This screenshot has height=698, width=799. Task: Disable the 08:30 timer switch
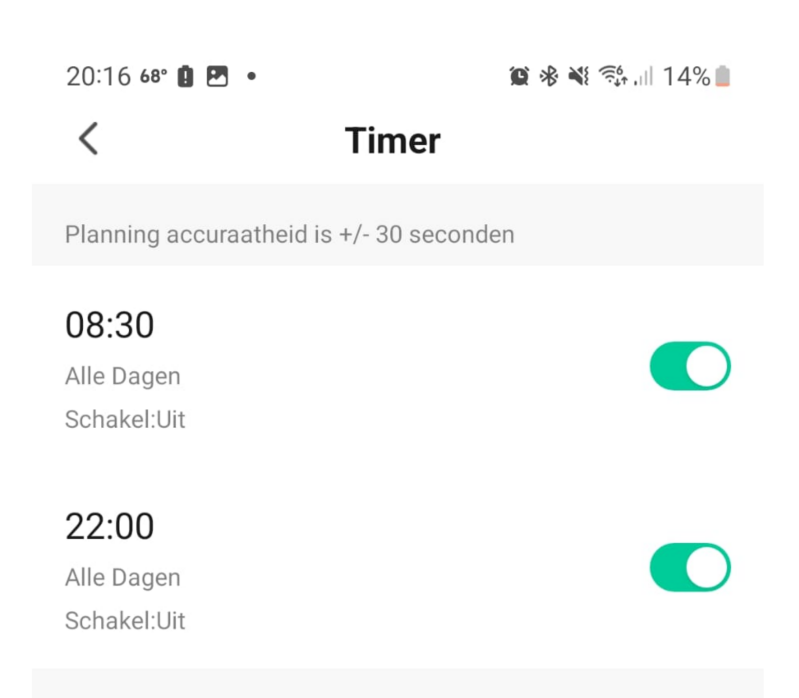tap(690, 368)
